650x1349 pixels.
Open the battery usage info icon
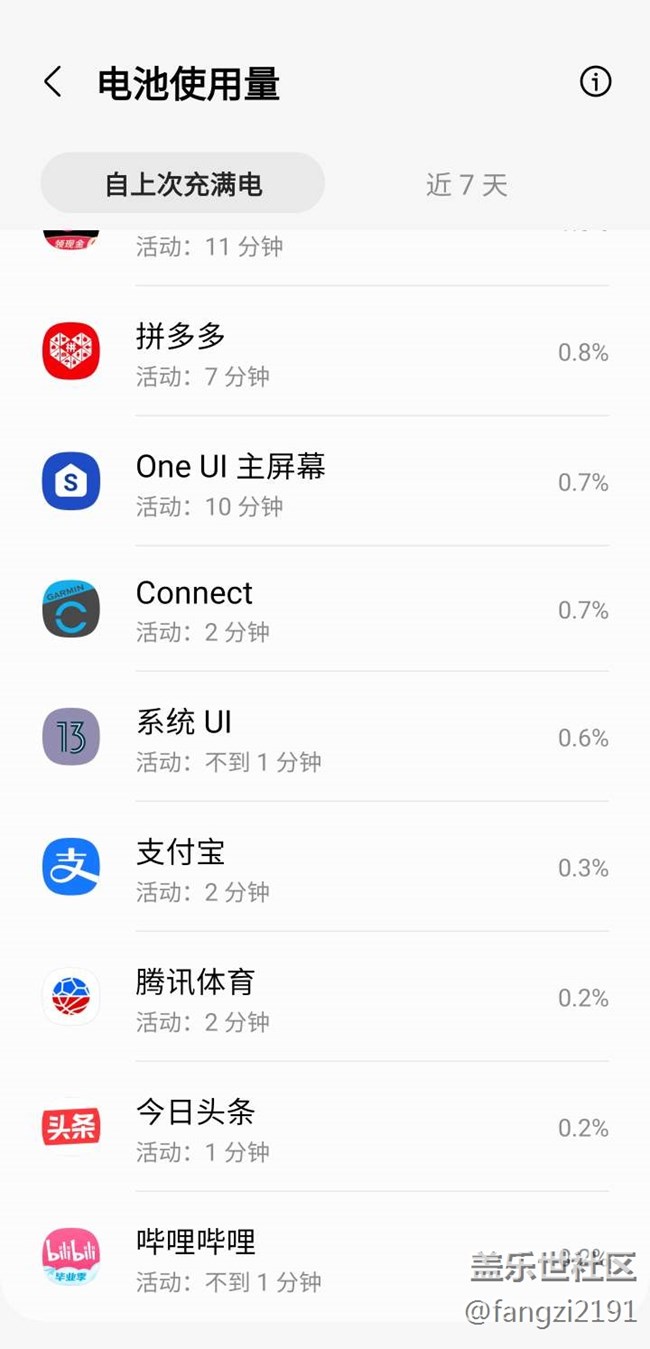(595, 82)
